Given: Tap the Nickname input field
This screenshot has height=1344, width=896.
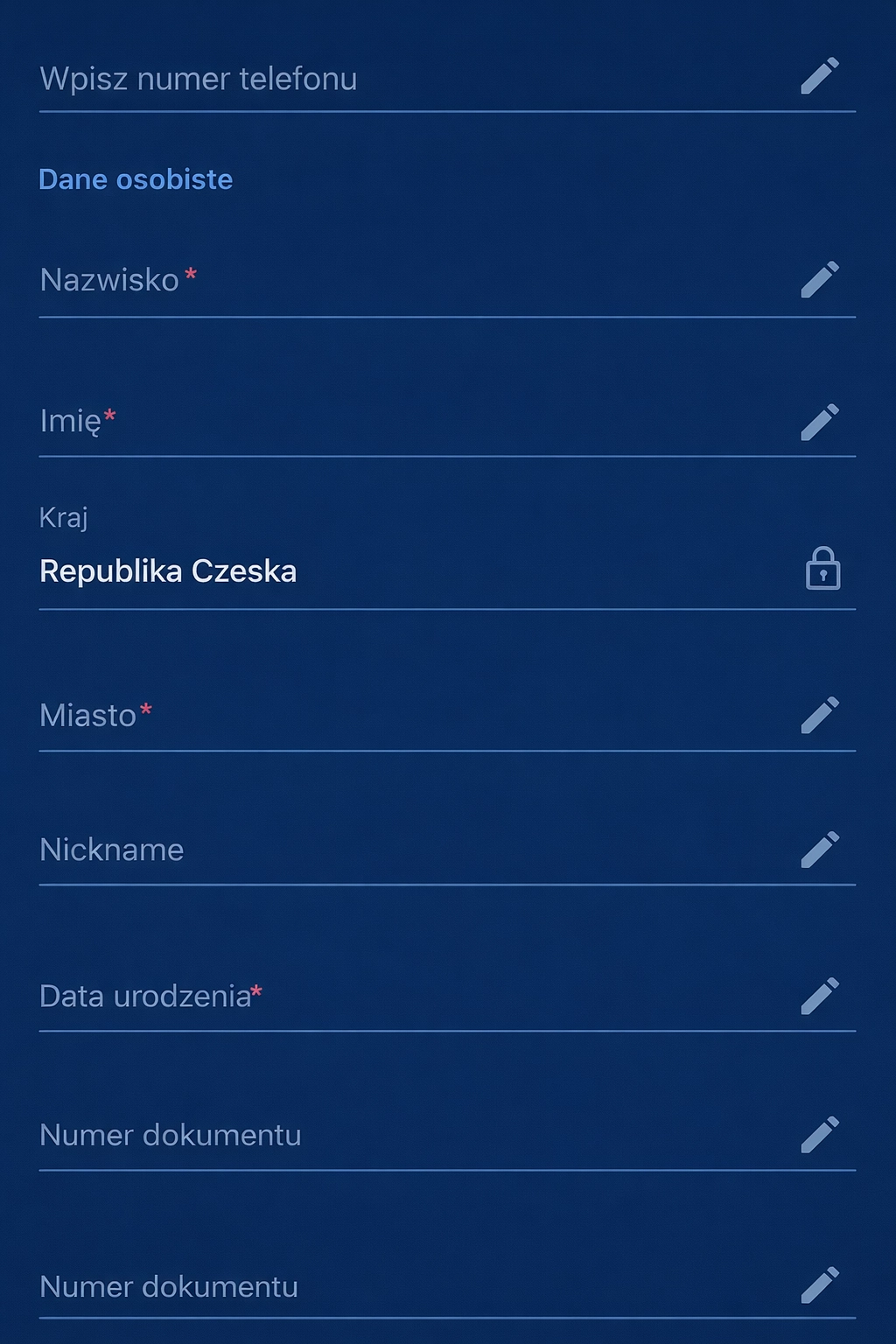Looking at the screenshot, I should [x=350, y=848].
